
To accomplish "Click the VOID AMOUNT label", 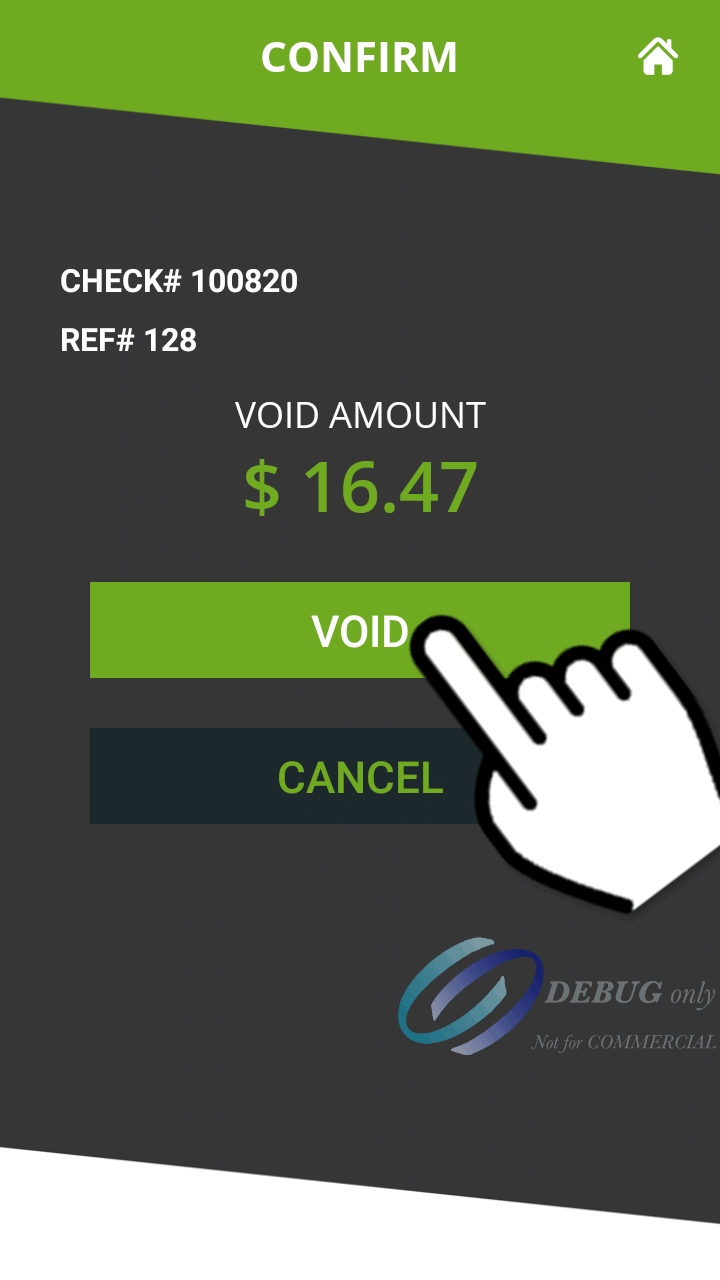I will point(359,414).
